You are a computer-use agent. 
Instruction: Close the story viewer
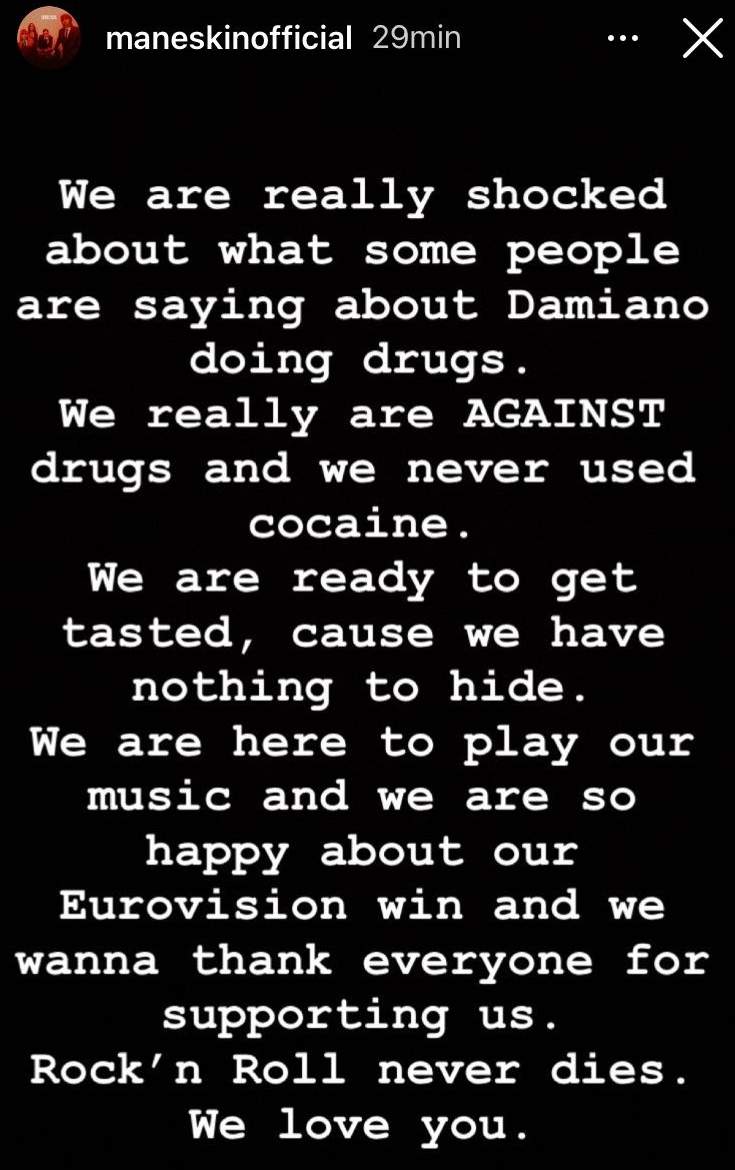tap(701, 39)
